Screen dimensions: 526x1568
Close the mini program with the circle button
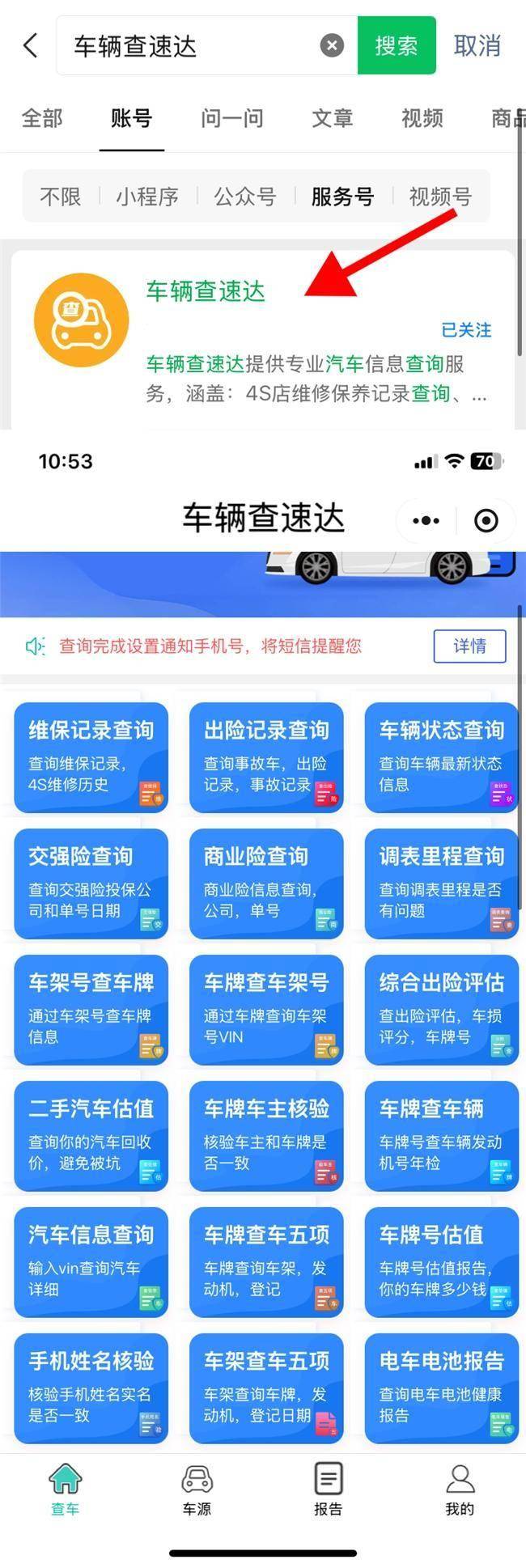click(x=486, y=521)
